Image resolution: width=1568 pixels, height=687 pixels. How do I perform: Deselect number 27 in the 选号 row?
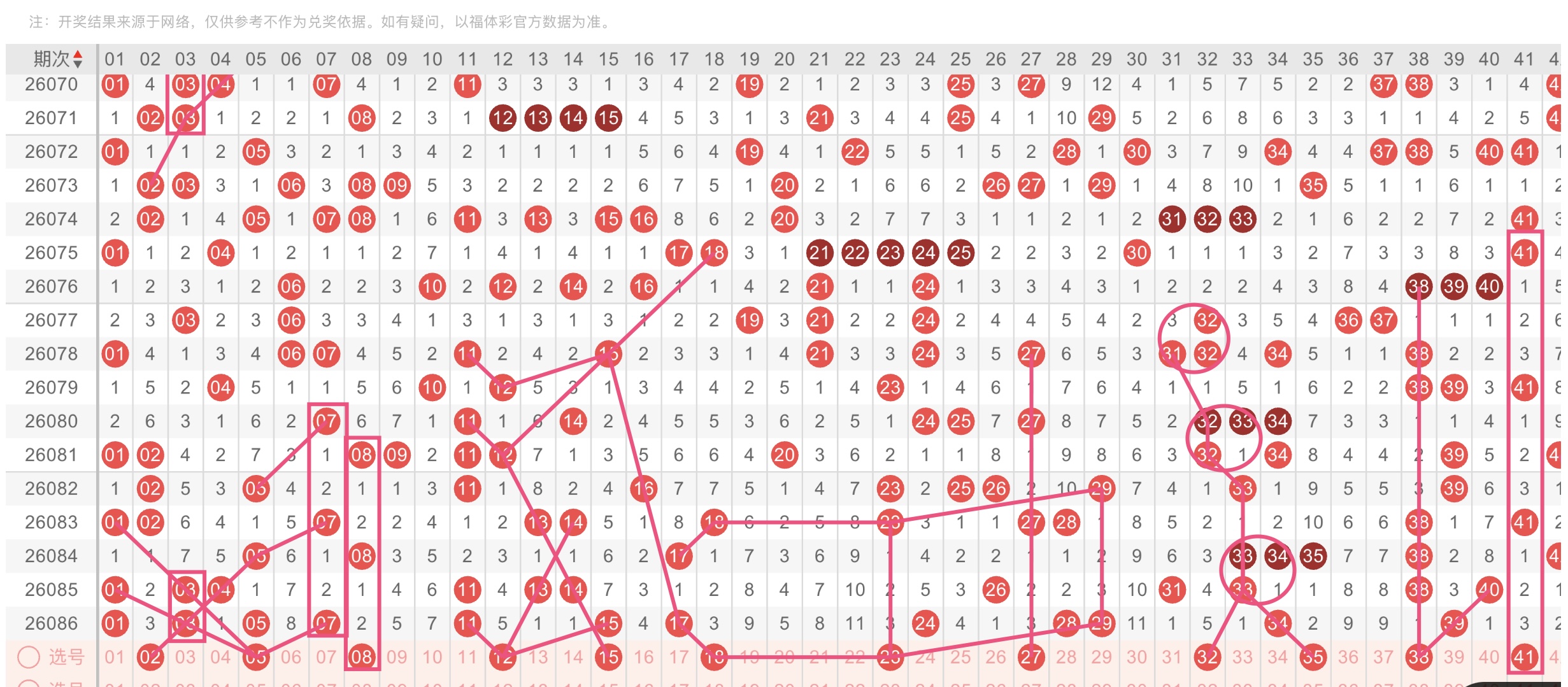pos(1030,657)
